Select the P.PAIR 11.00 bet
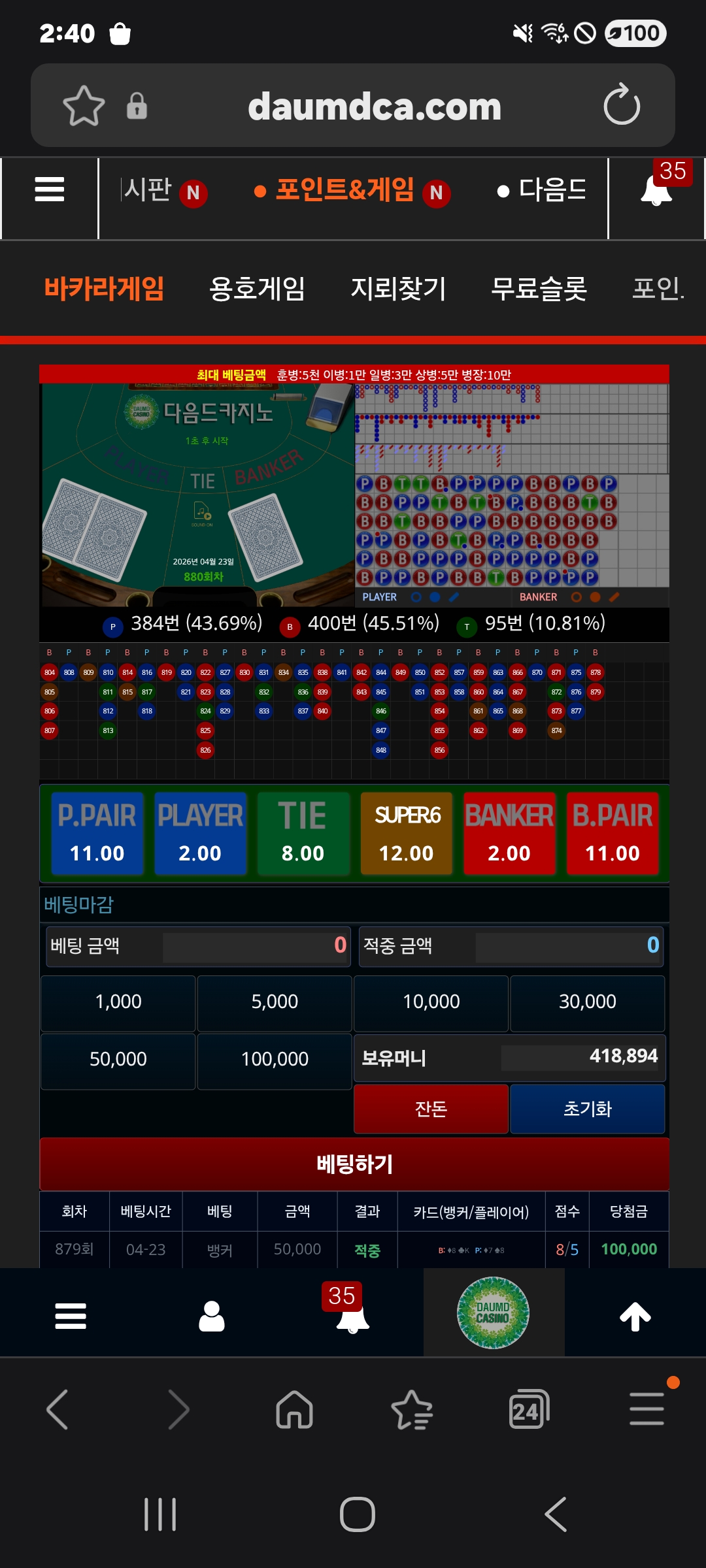 point(97,834)
